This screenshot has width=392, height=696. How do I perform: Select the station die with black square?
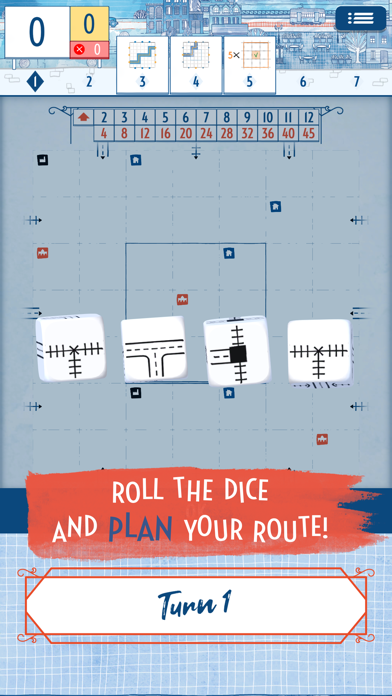pos(237,351)
